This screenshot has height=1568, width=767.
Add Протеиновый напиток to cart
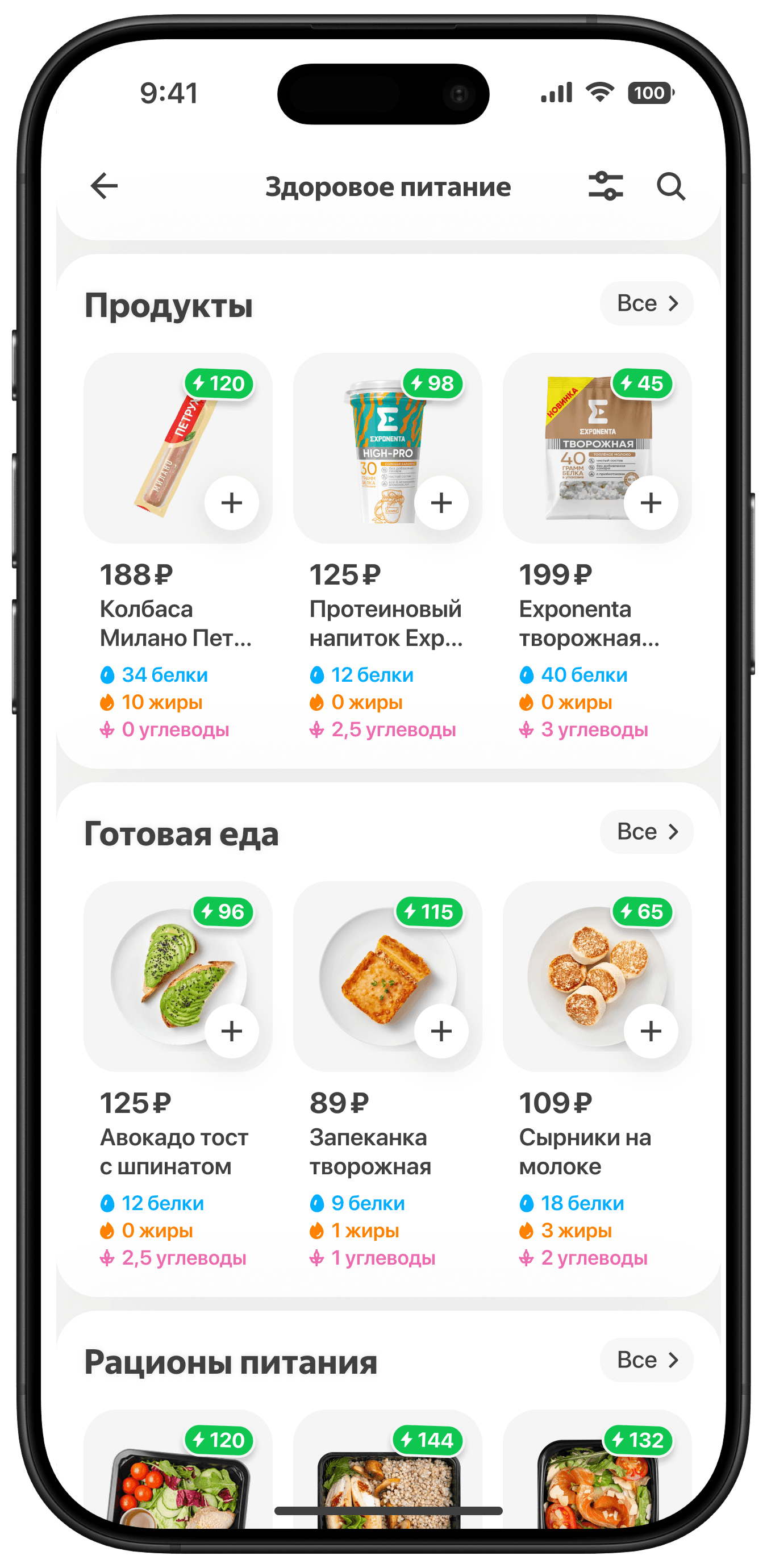[441, 503]
